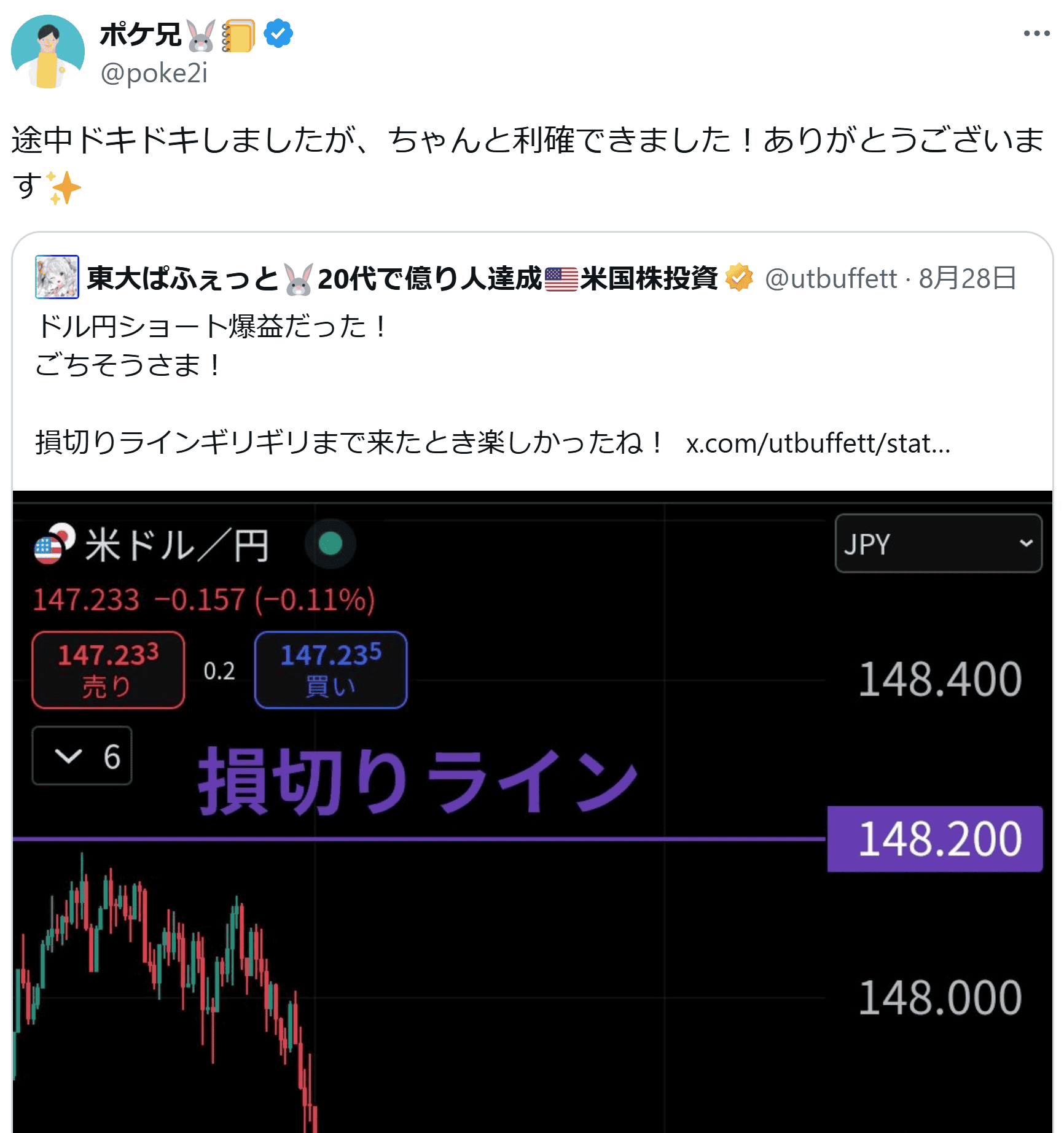Open the @poke2i profile from the handle

click(154, 73)
